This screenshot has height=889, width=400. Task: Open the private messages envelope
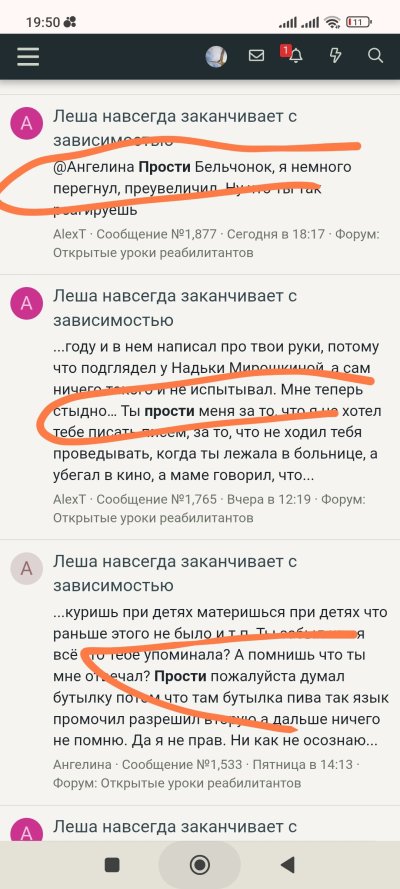257,56
